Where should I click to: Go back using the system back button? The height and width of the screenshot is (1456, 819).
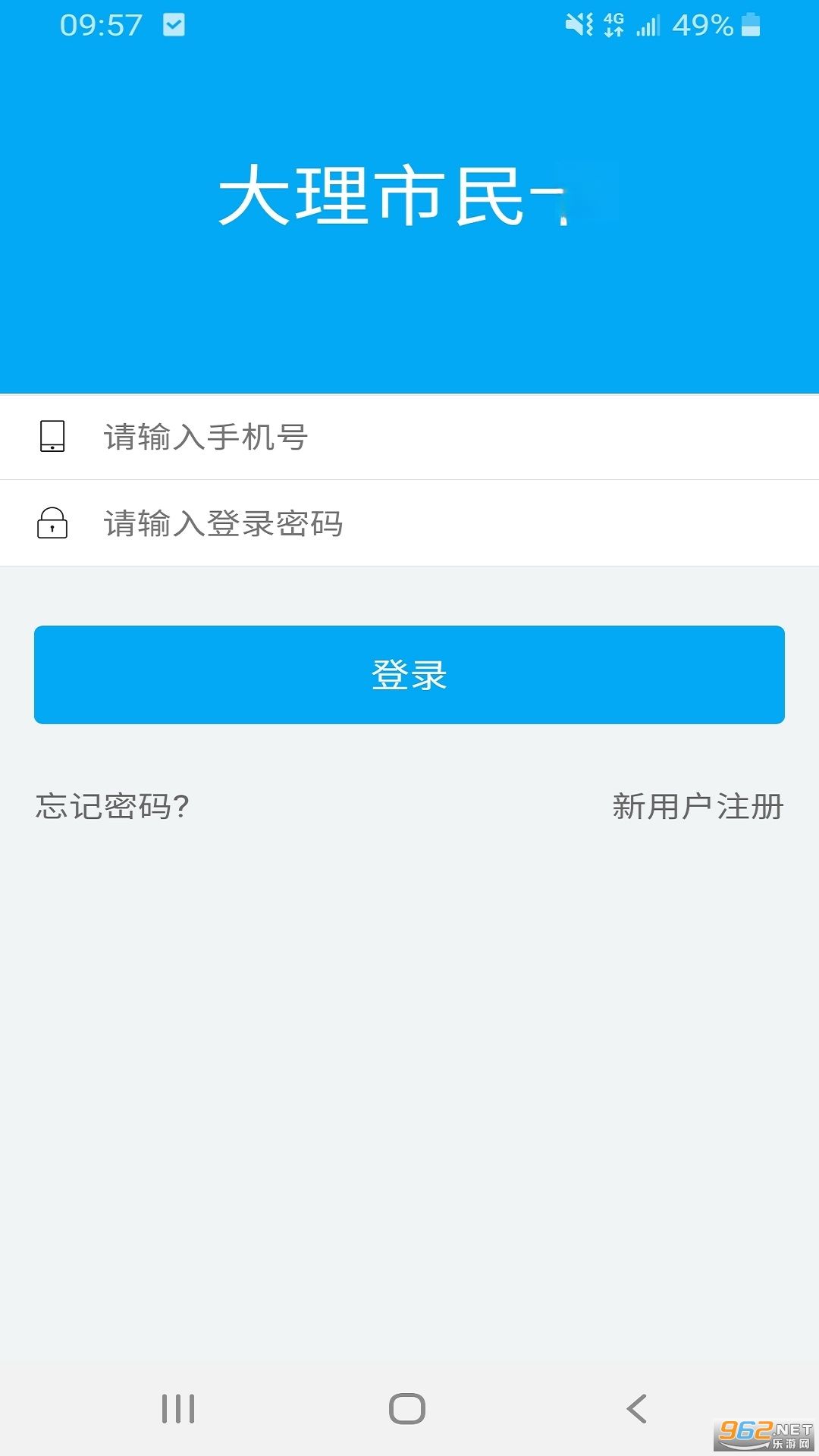coord(637,1409)
